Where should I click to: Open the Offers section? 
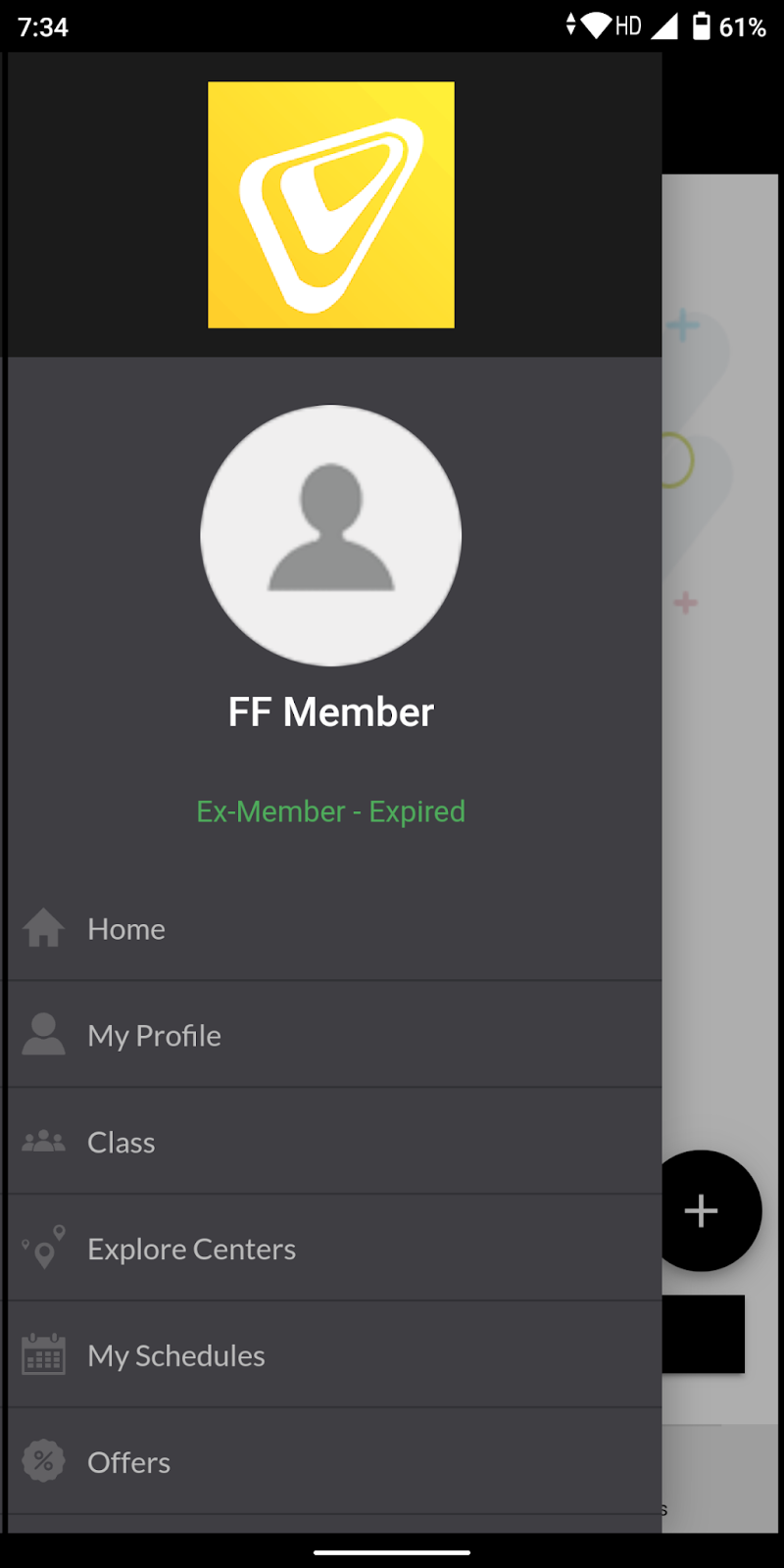click(x=334, y=1462)
